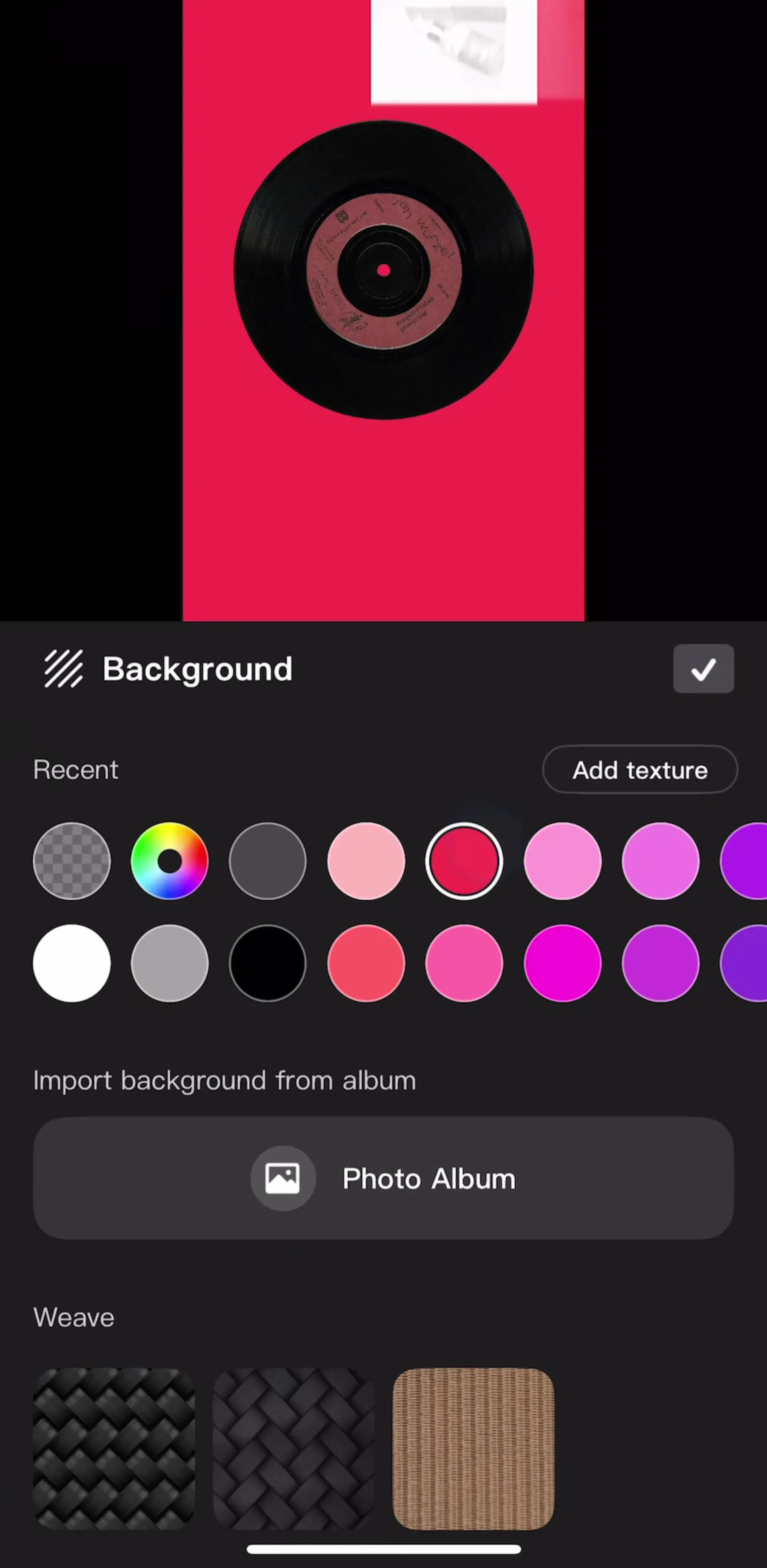This screenshot has width=767, height=1568.
Task: Select the hot pink swatch in second row
Action: [464, 963]
